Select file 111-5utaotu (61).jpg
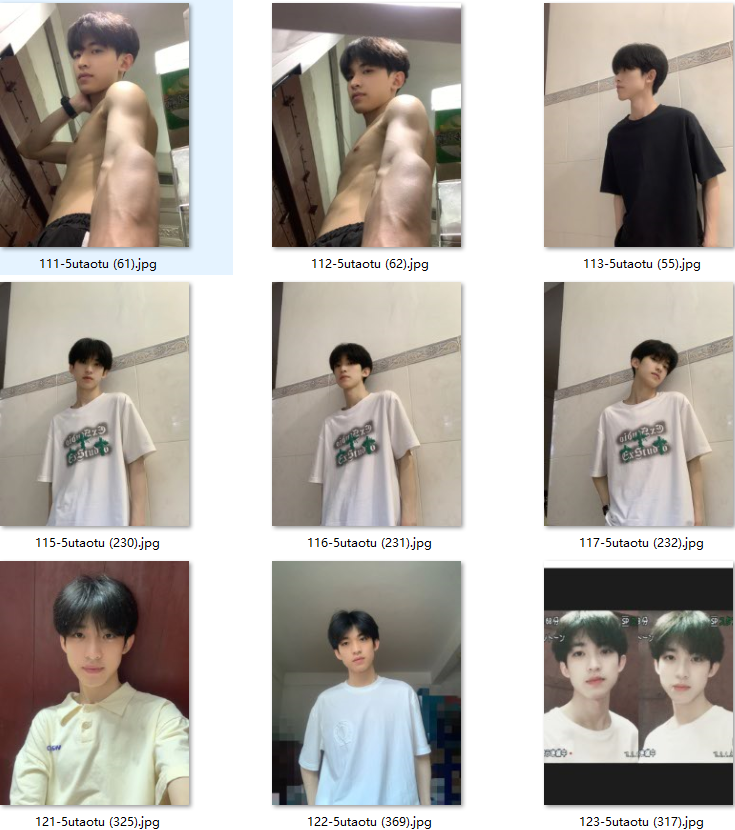Image resolution: width=735 pixels, height=830 pixels. [95, 125]
